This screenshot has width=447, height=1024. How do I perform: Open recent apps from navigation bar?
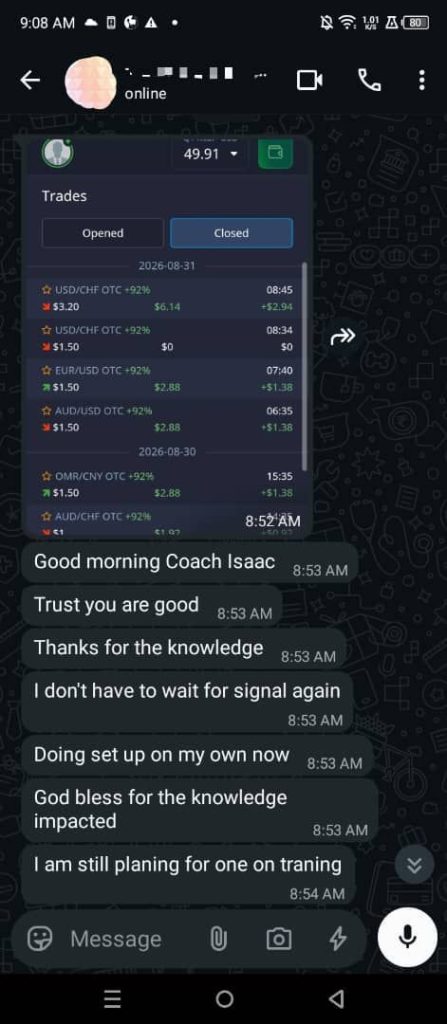coord(112,999)
